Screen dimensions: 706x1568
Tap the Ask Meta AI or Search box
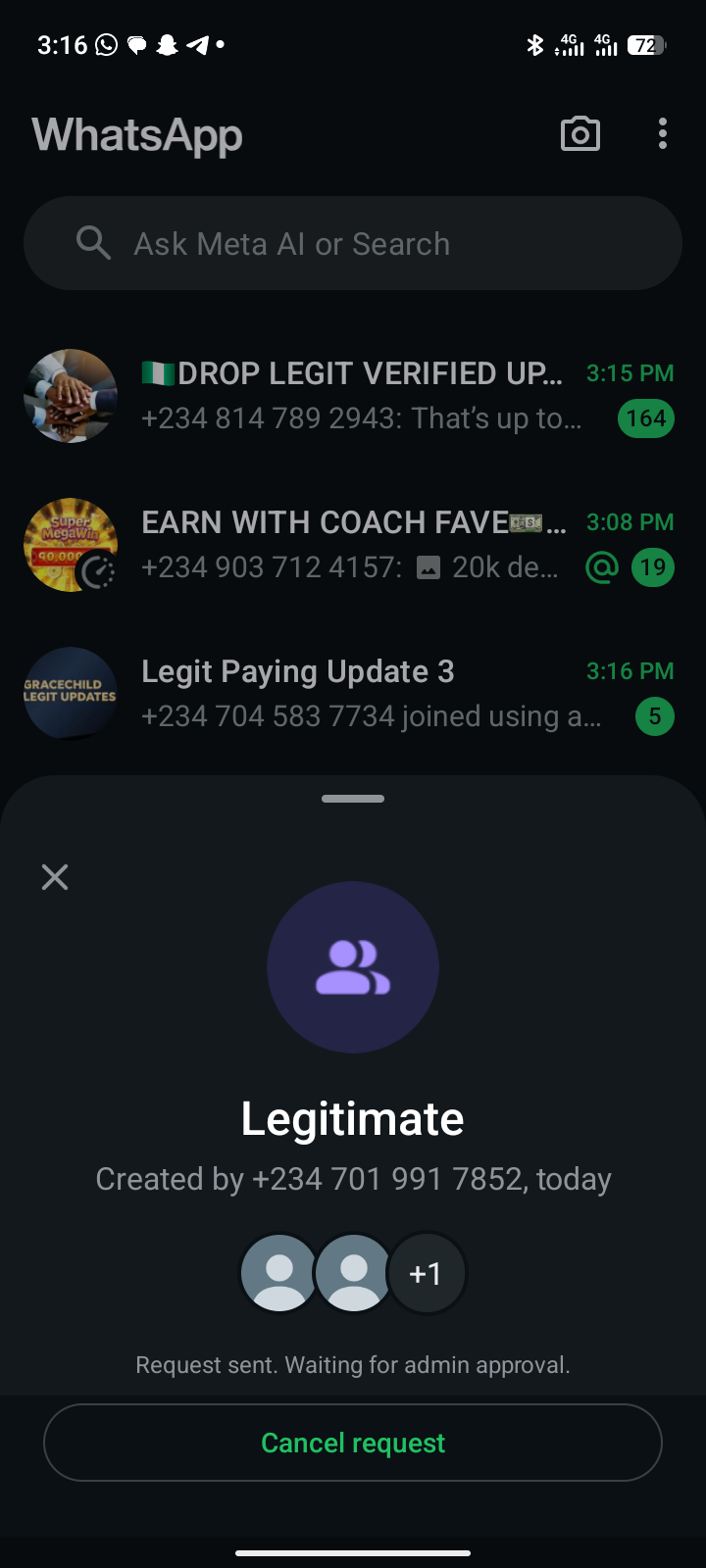tap(353, 243)
